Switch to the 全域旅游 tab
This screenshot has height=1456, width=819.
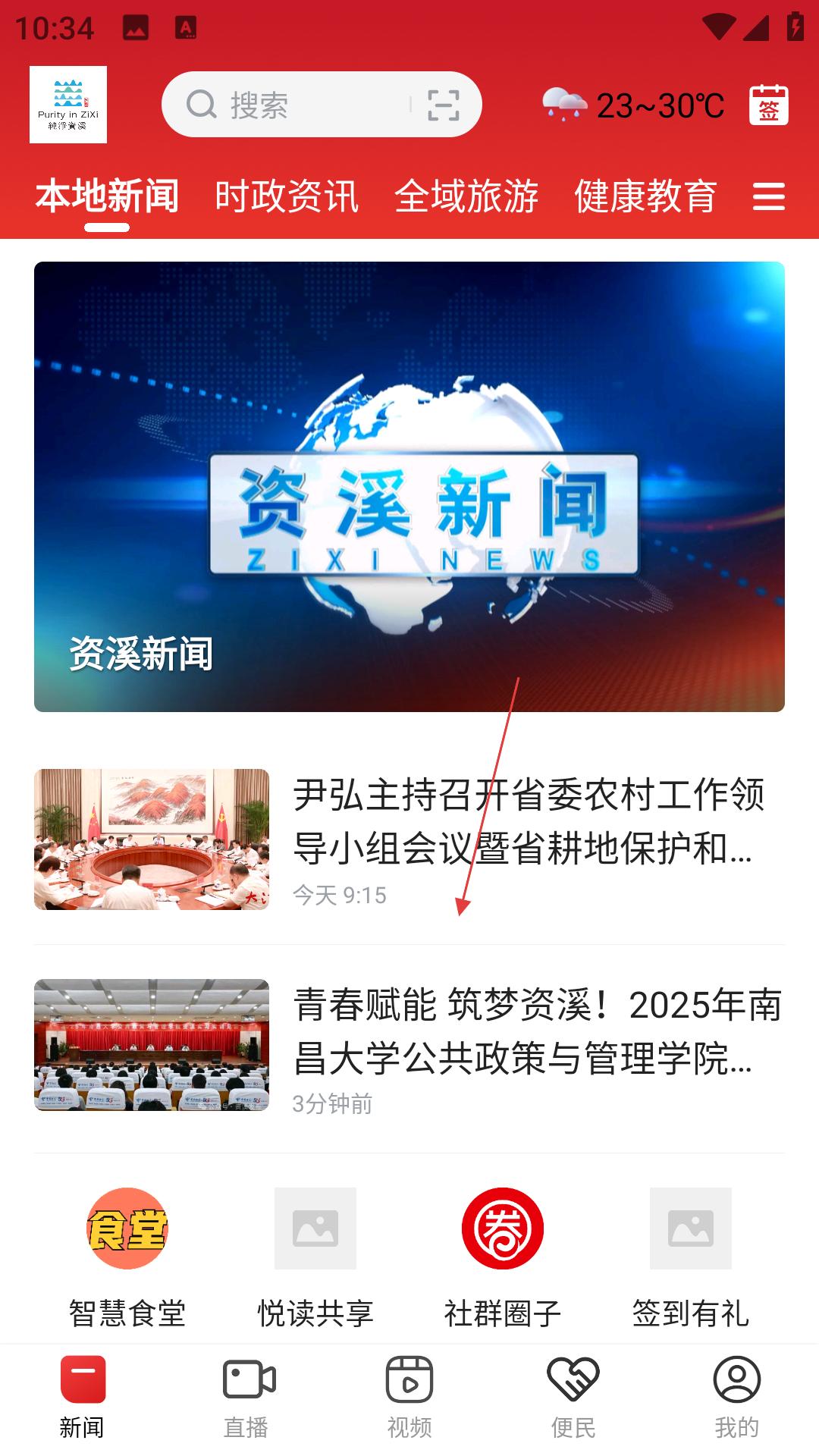[x=466, y=196]
